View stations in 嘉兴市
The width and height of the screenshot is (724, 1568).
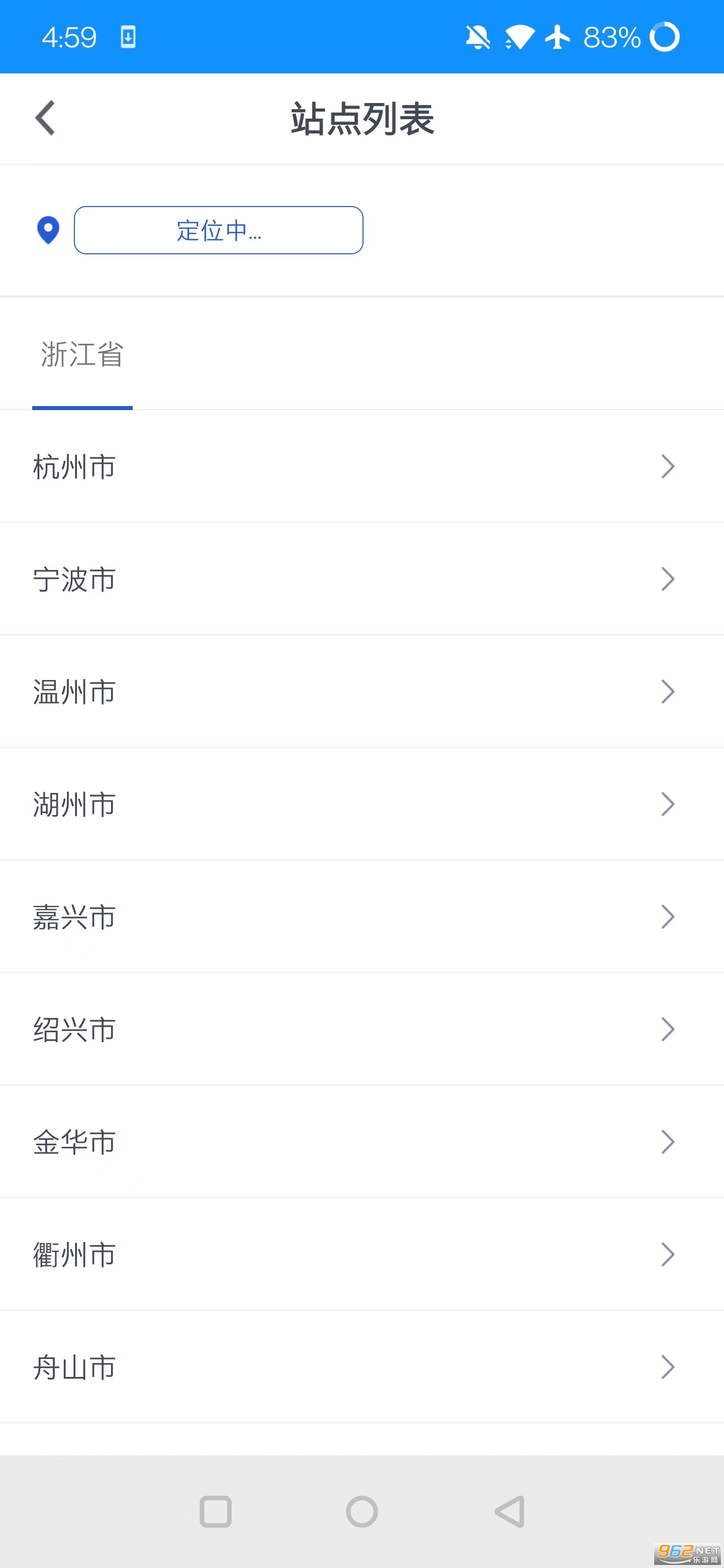(361, 917)
